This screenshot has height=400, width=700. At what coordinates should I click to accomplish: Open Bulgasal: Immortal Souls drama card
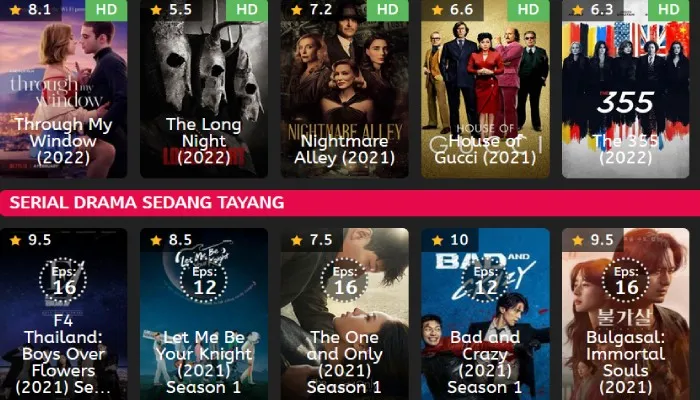click(625, 315)
